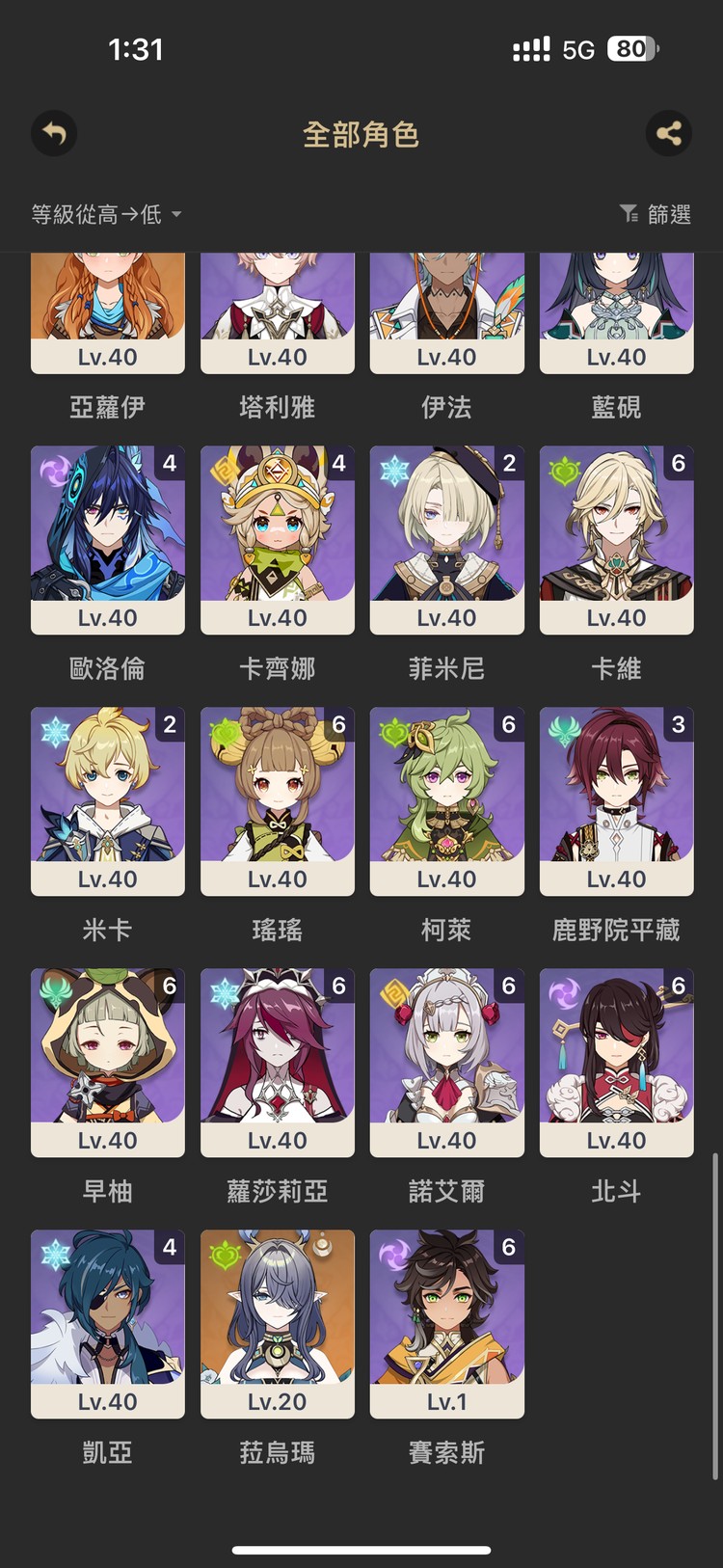Share the character list

[668, 133]
